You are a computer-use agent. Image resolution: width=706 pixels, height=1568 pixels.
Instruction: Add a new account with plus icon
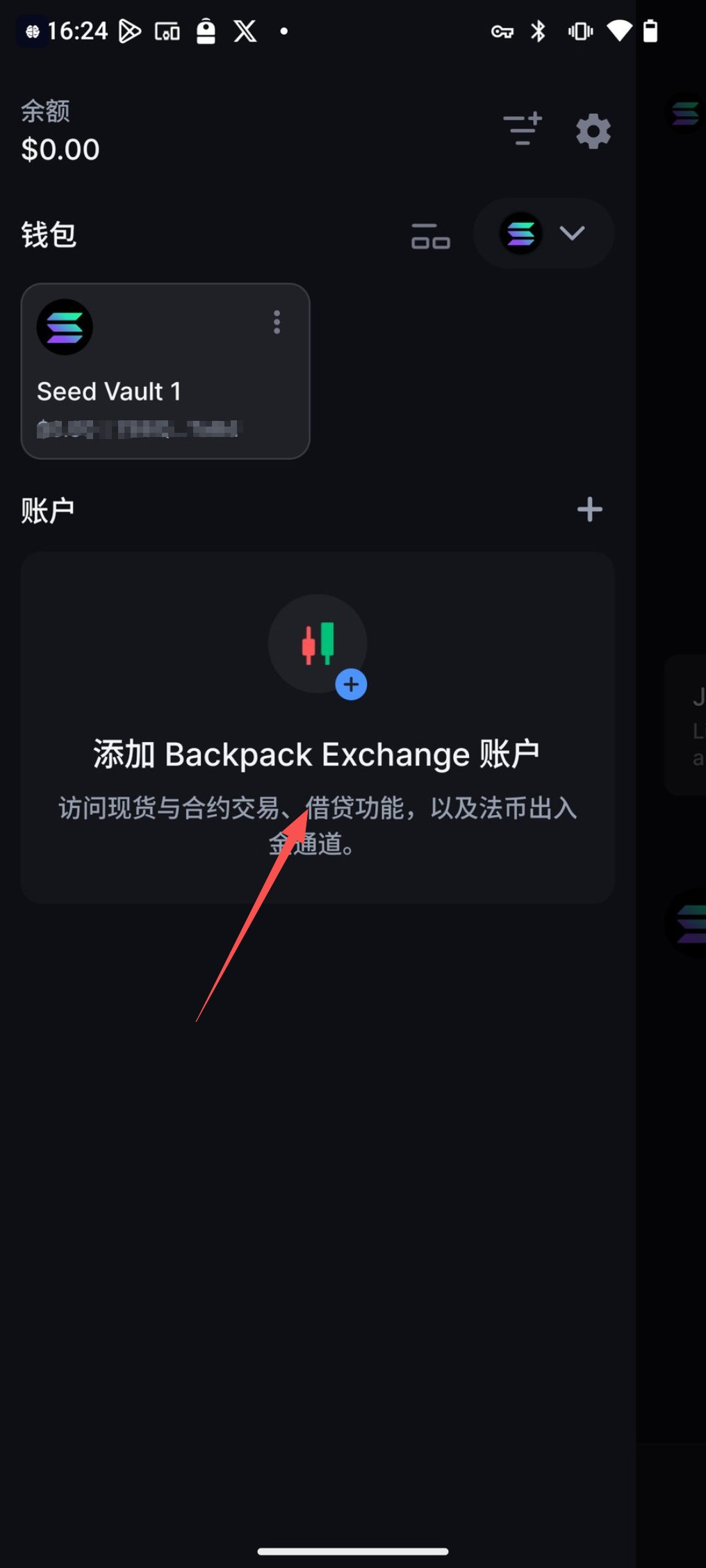589,509
